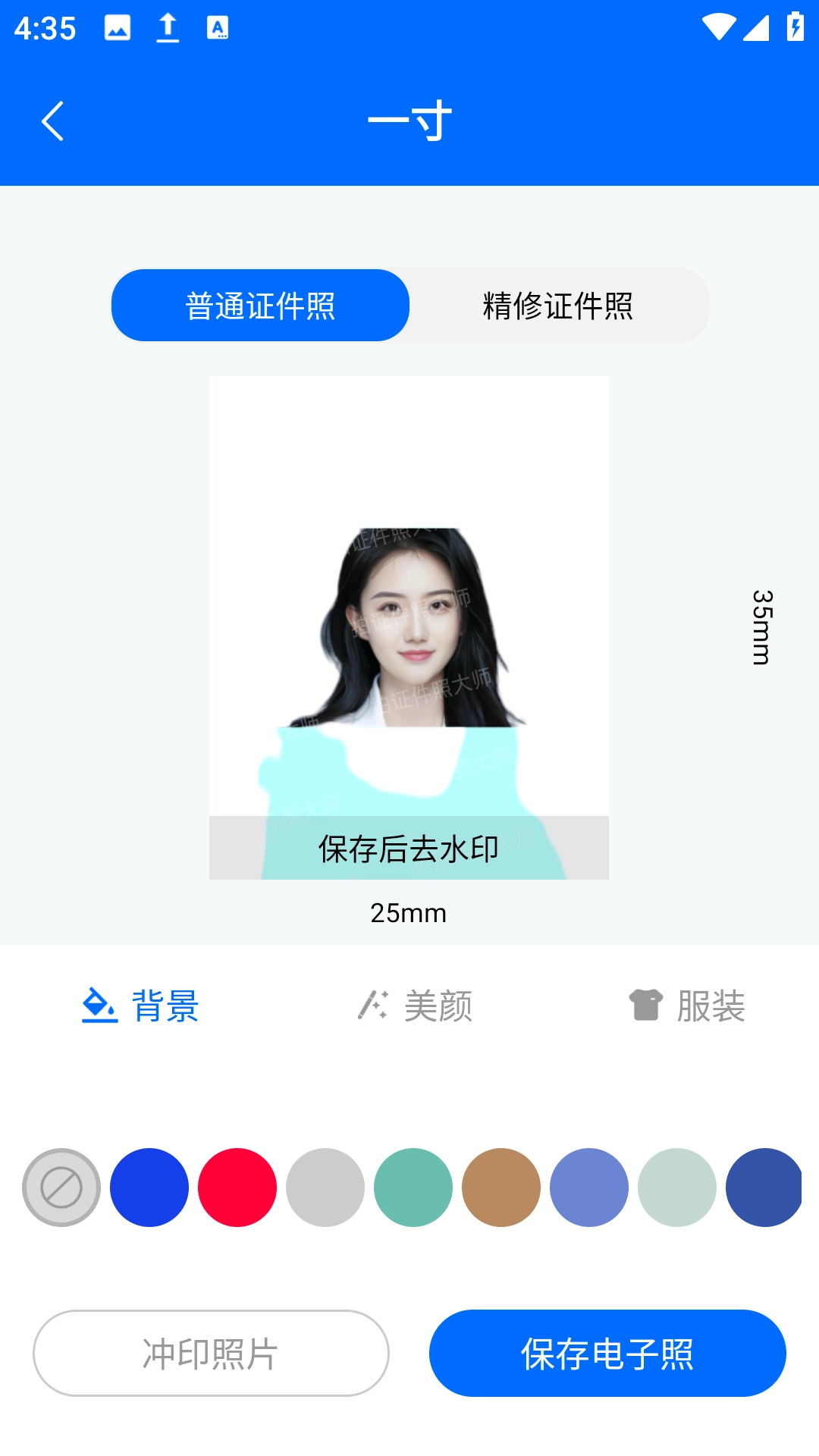Image resolution: width=819 pixels, height=1456 pixels.
Task: Apply the light gray background
Action: [x=325, y=1188]
